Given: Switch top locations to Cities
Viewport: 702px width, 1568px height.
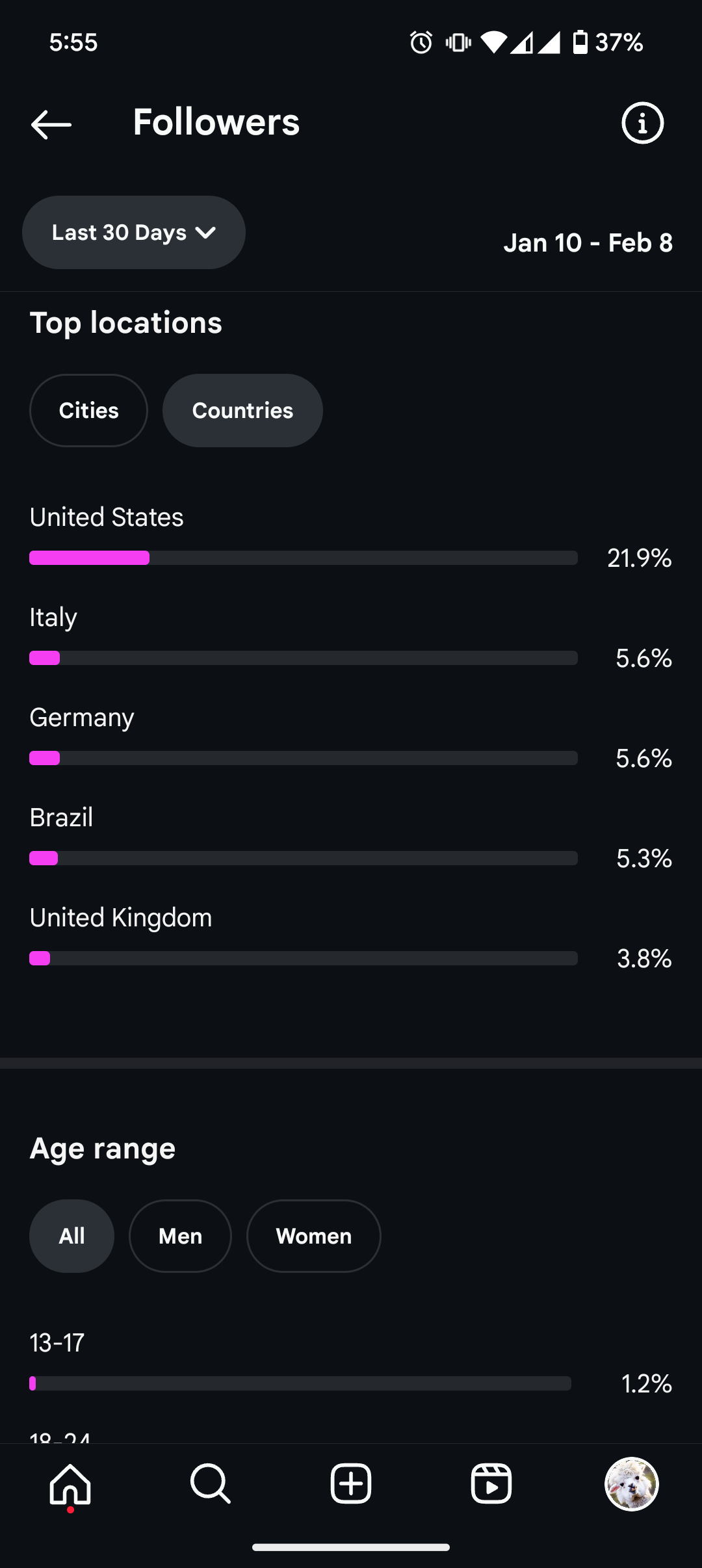Looking at the screenshot, I should coord(88,410).
